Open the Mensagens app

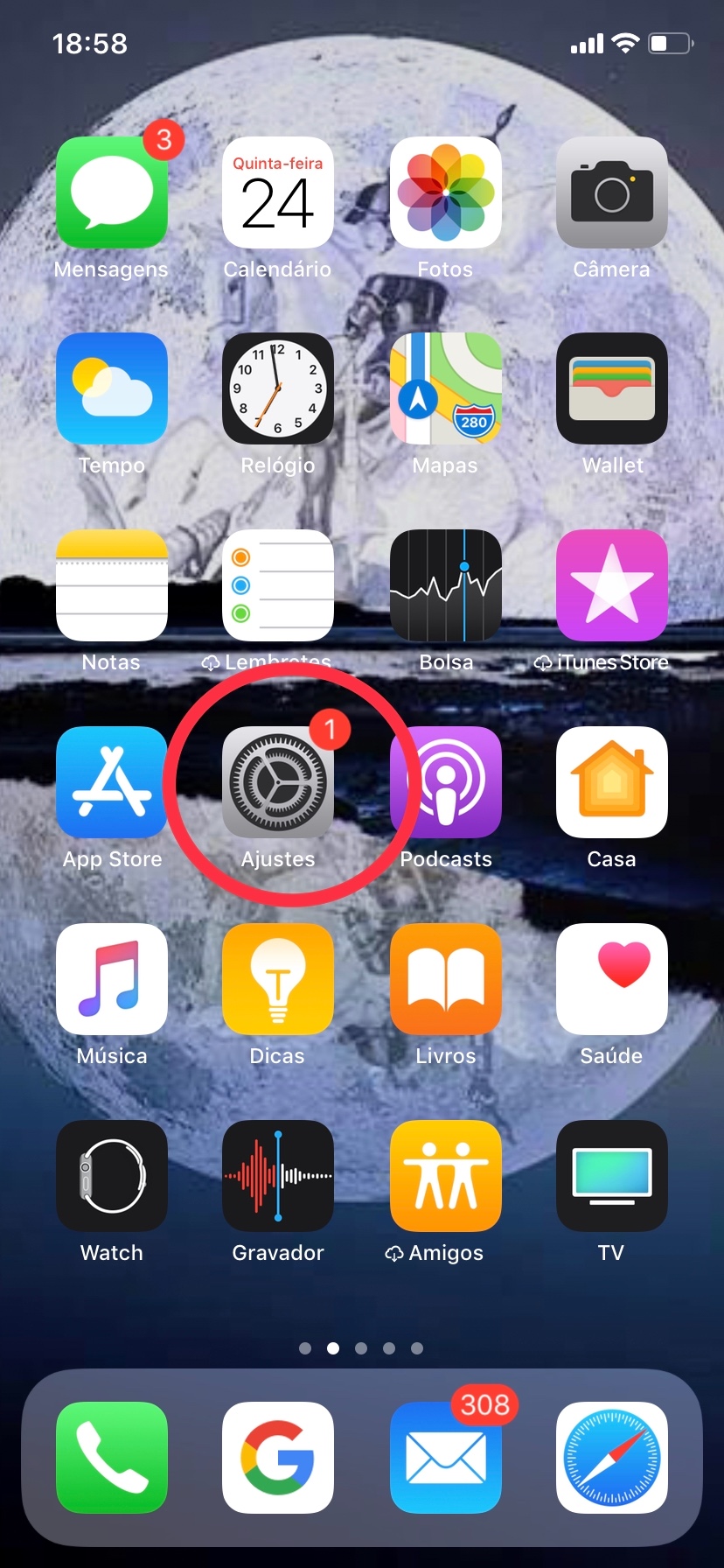111,192
